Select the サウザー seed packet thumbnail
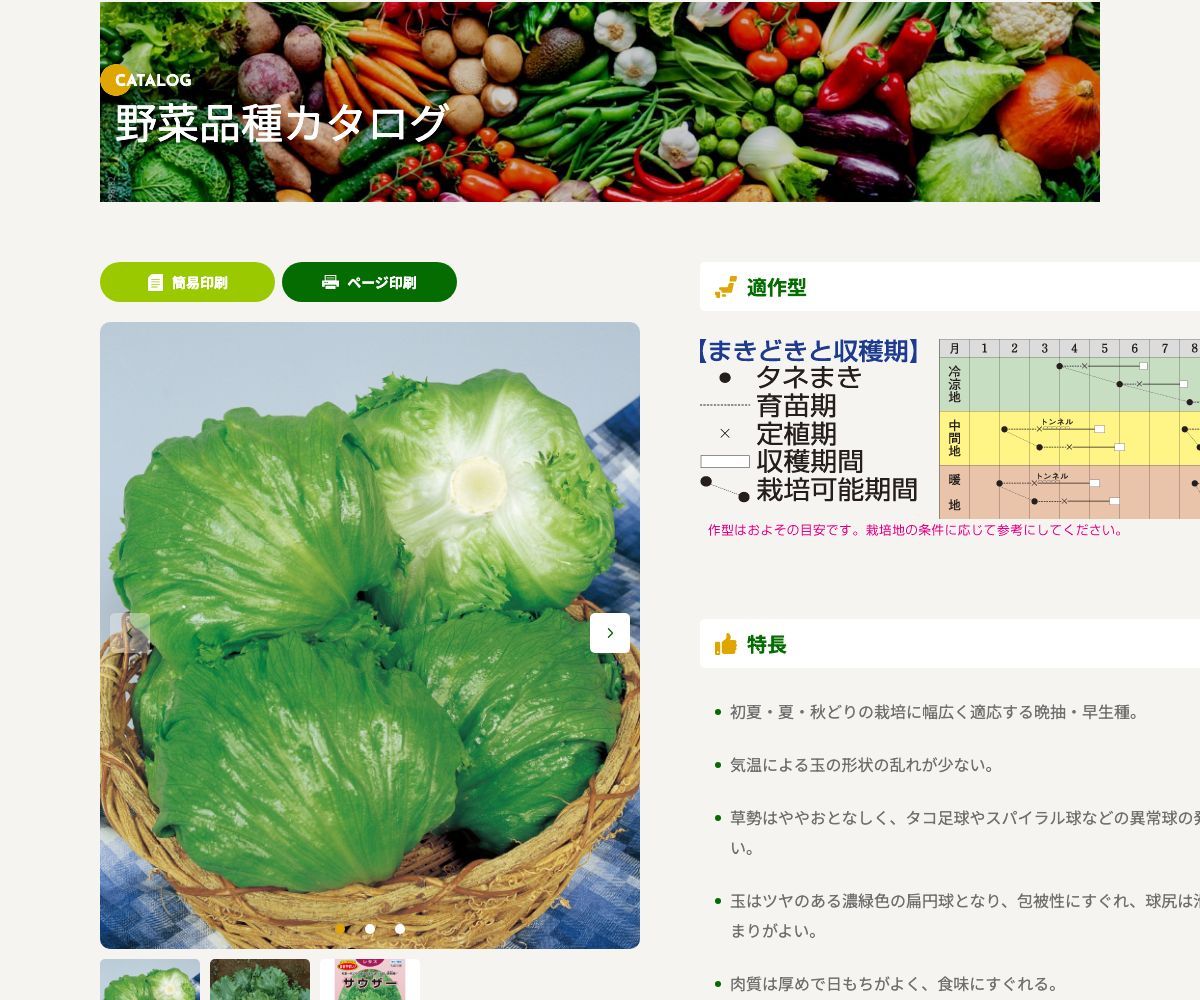The image size is (1200, 1000). [370, 980]
